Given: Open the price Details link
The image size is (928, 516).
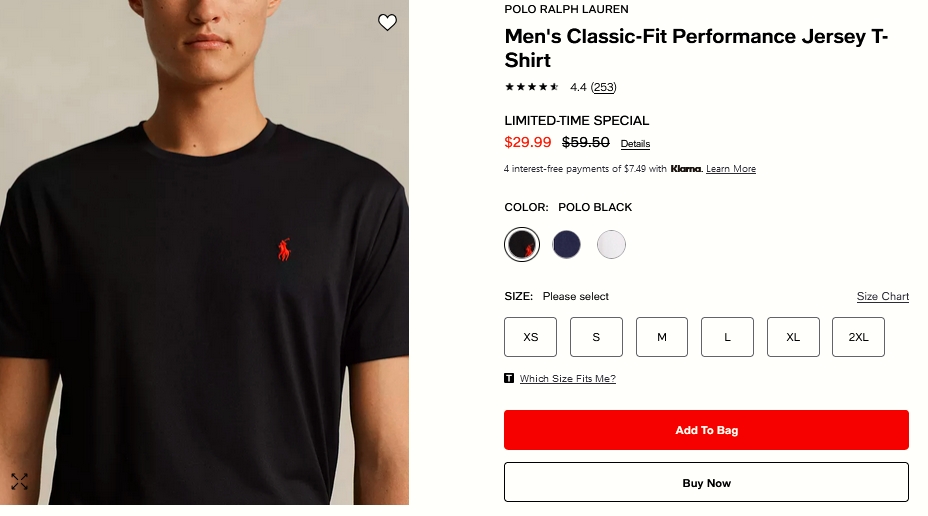Looking at the screenshot, I should pos(635,144).
